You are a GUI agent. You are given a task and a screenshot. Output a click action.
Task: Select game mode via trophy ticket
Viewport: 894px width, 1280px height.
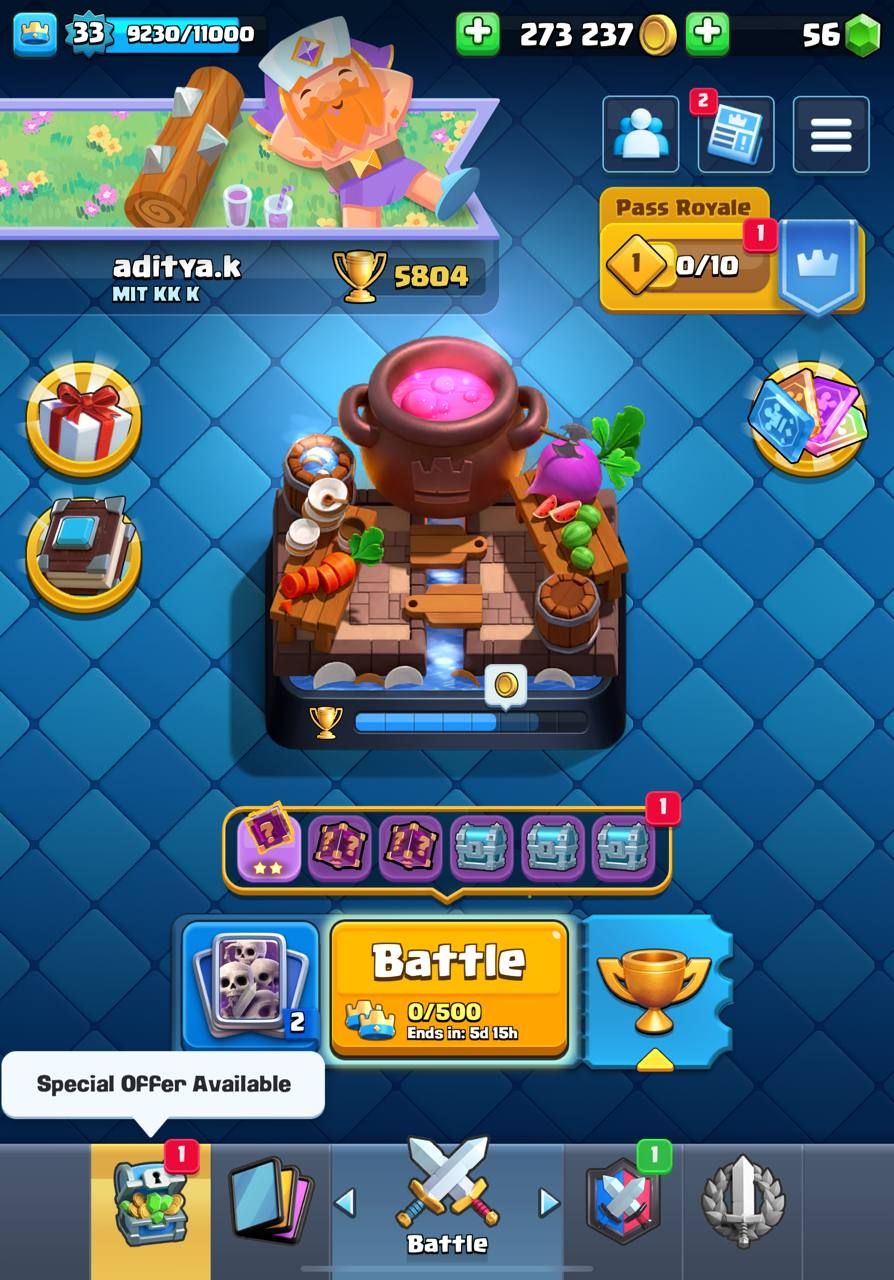click(x=655, y=990)
